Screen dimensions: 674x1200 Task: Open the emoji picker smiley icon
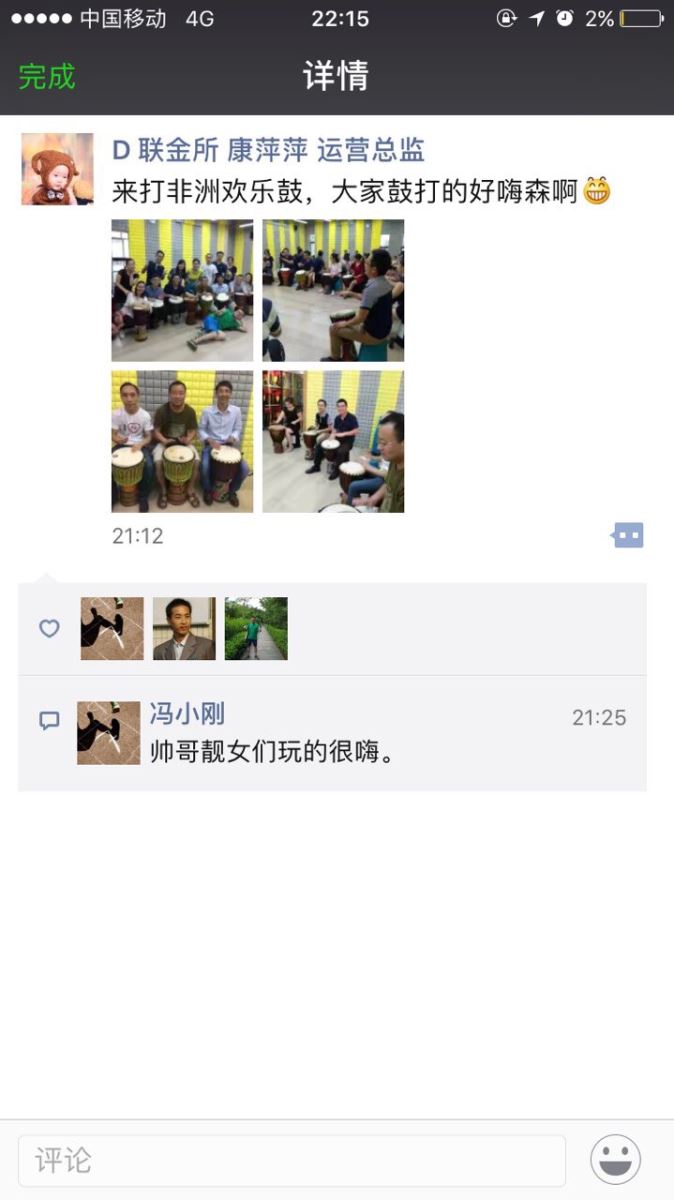[x=615, y=1160]
